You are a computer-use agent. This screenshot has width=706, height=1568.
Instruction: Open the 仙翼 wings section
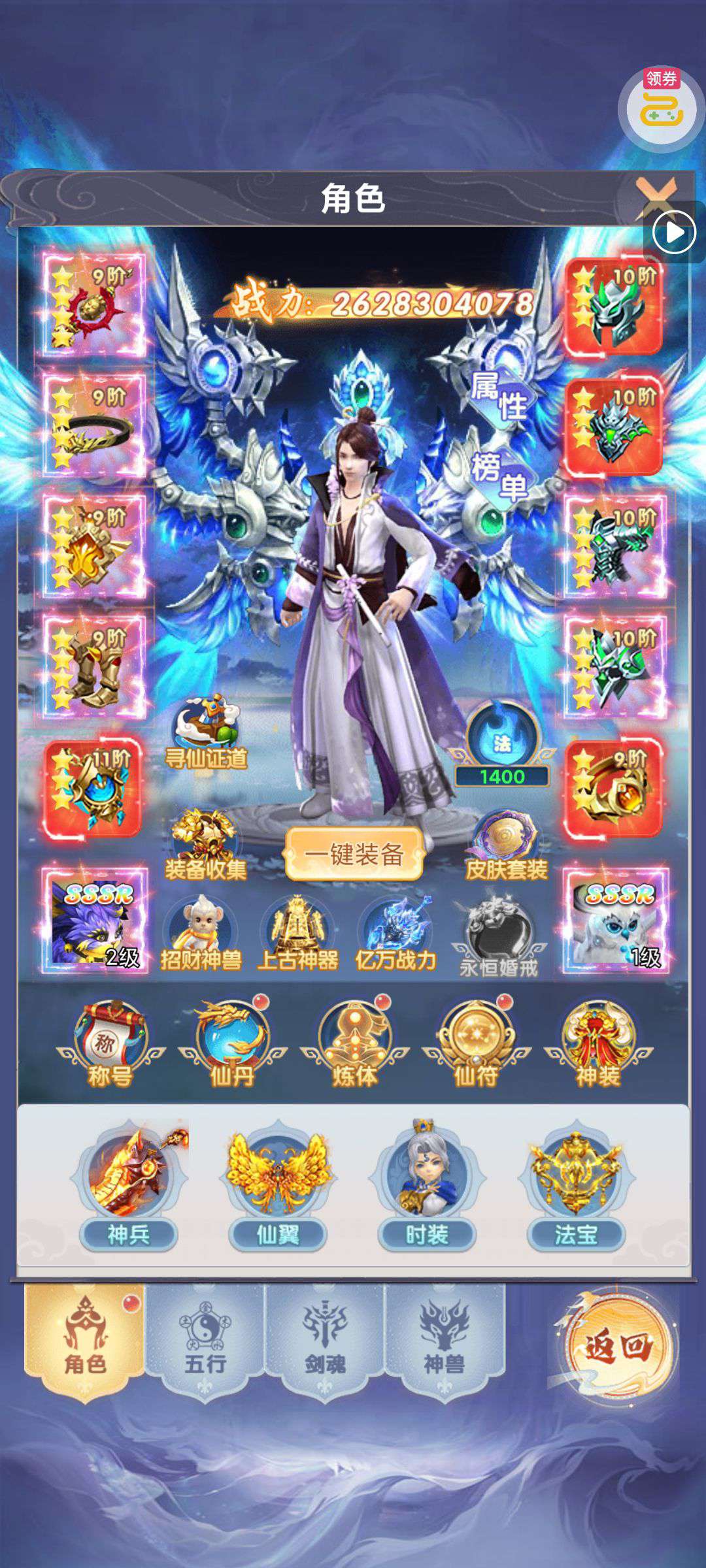278,1184
